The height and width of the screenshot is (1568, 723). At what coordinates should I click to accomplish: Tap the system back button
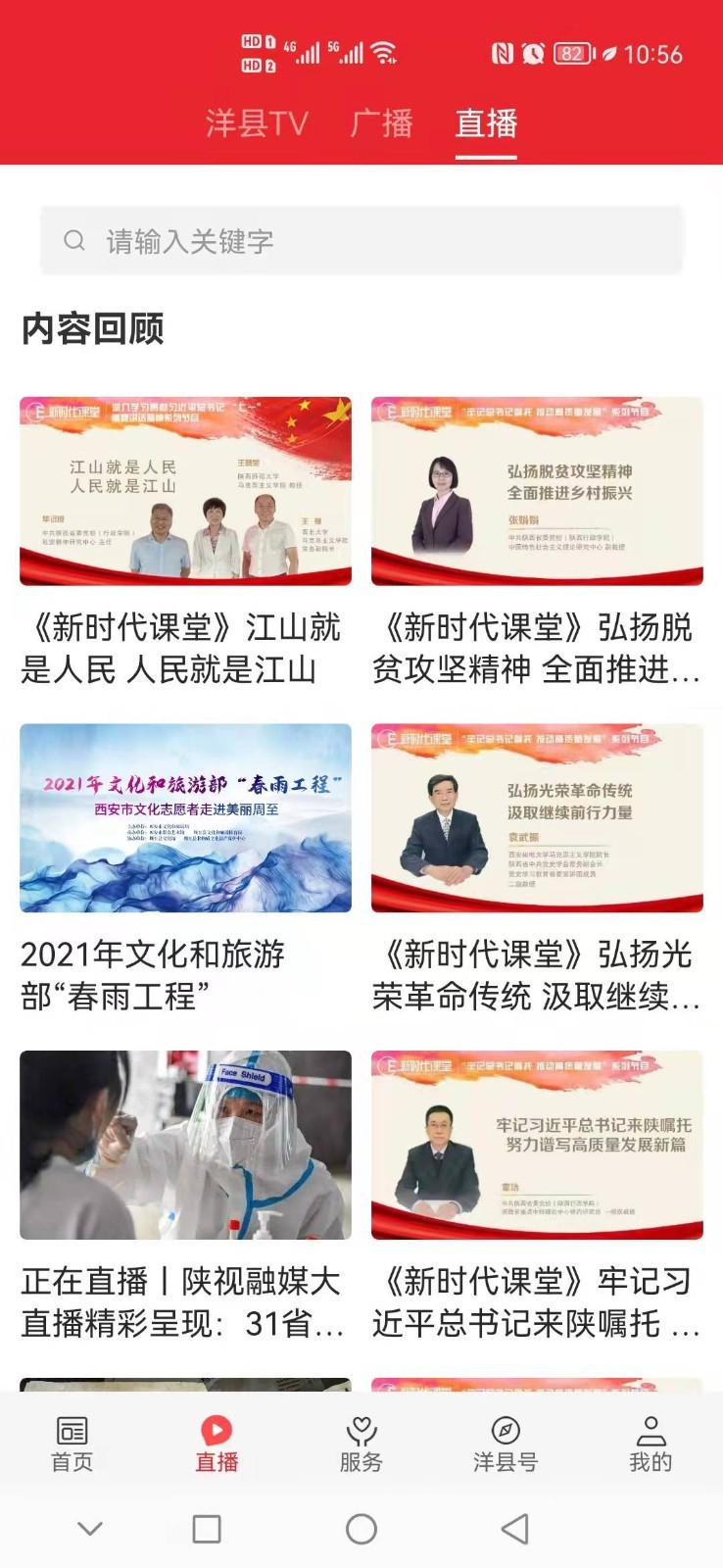[x=515, y=1529]
